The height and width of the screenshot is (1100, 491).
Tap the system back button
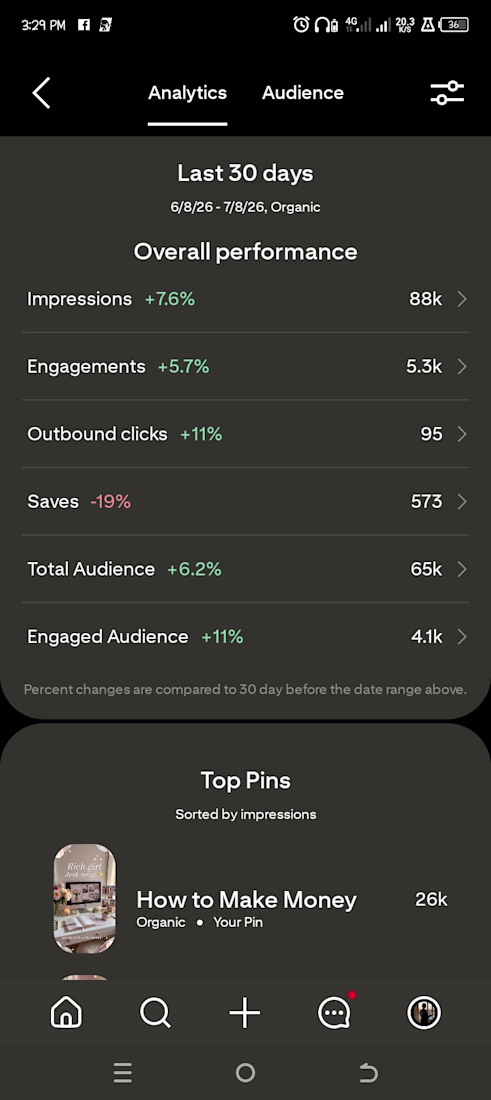368,1073
